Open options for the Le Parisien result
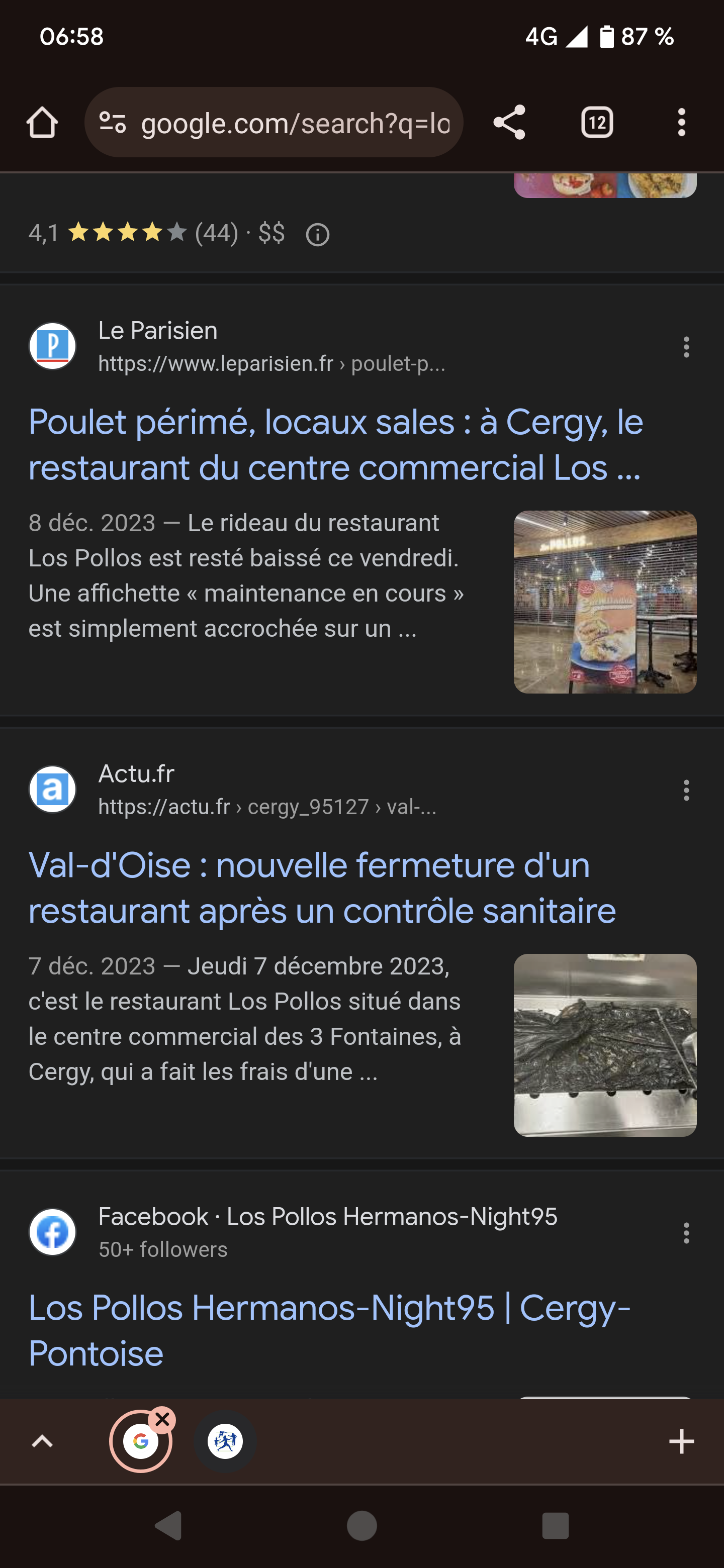Image resolution: width=724 pixels, height=1568 pixels. (x=686, y=347)
